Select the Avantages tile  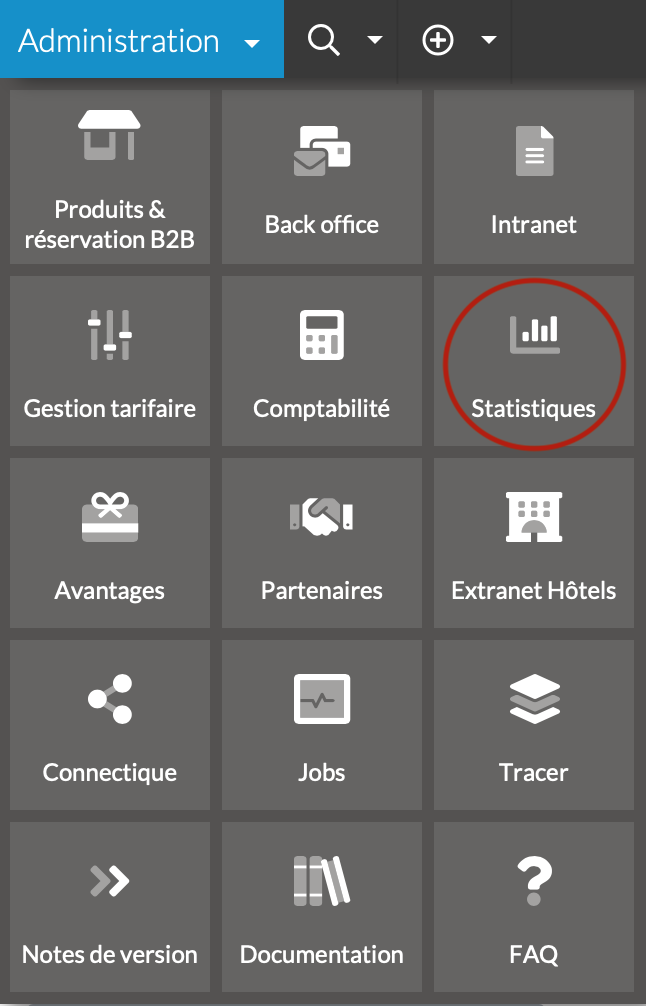pyautogui.click(x=110, y=543)
